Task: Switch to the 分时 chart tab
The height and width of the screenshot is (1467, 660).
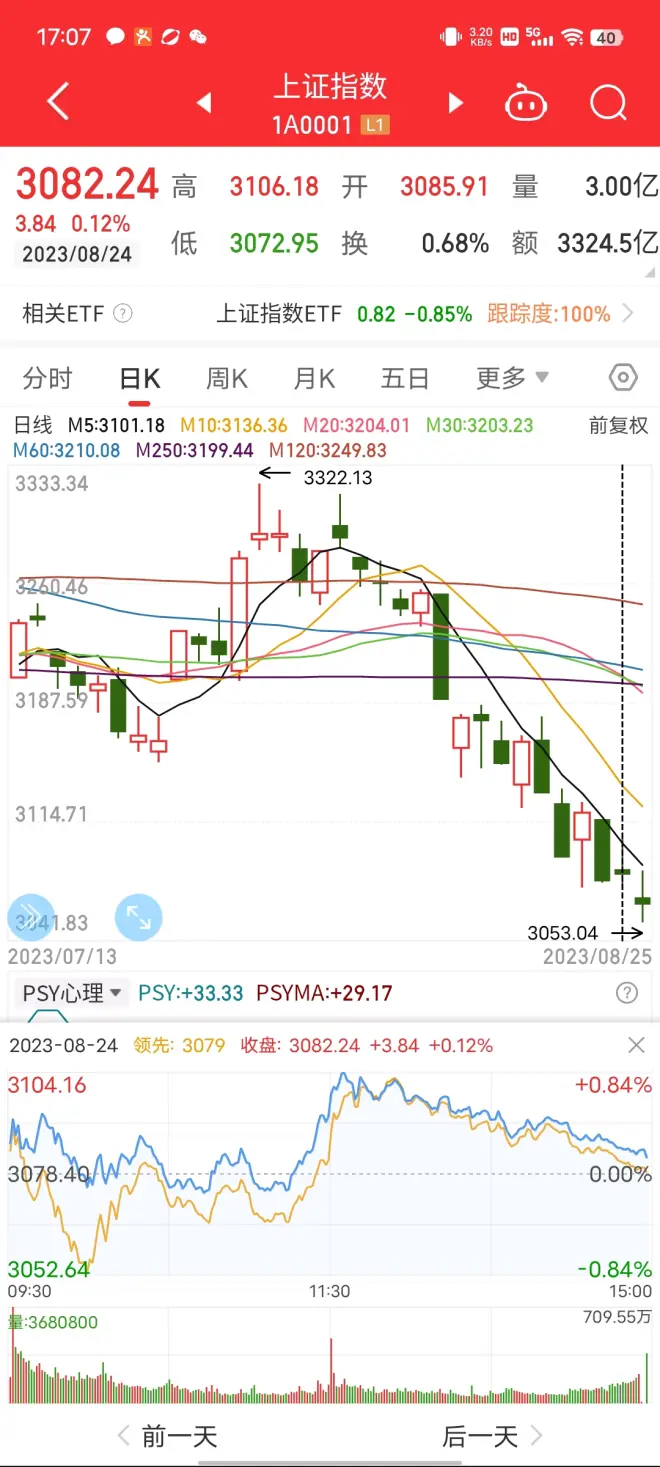Action: (x=47, y=379)
